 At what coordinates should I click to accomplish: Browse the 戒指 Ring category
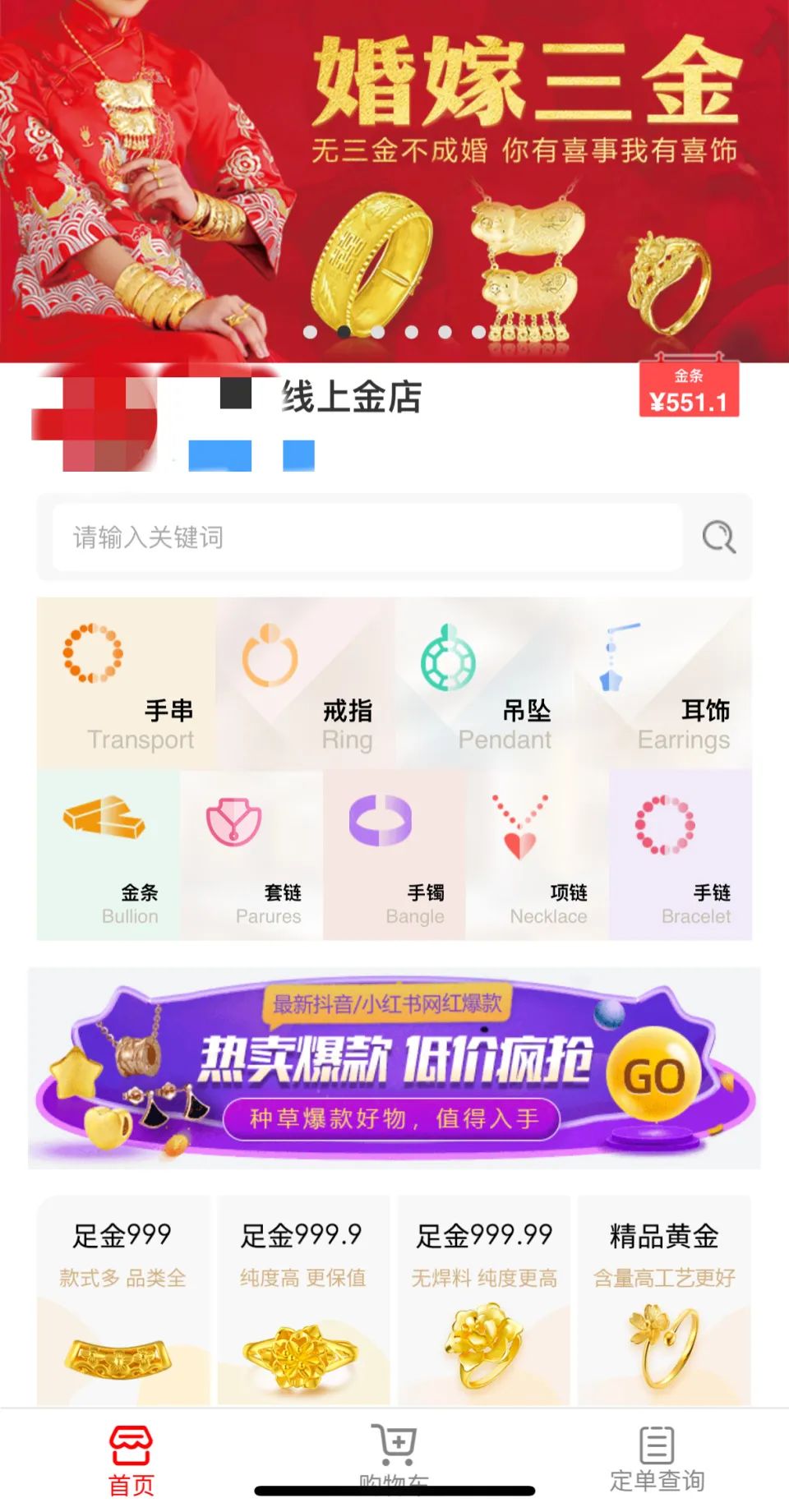pos(306,684)
